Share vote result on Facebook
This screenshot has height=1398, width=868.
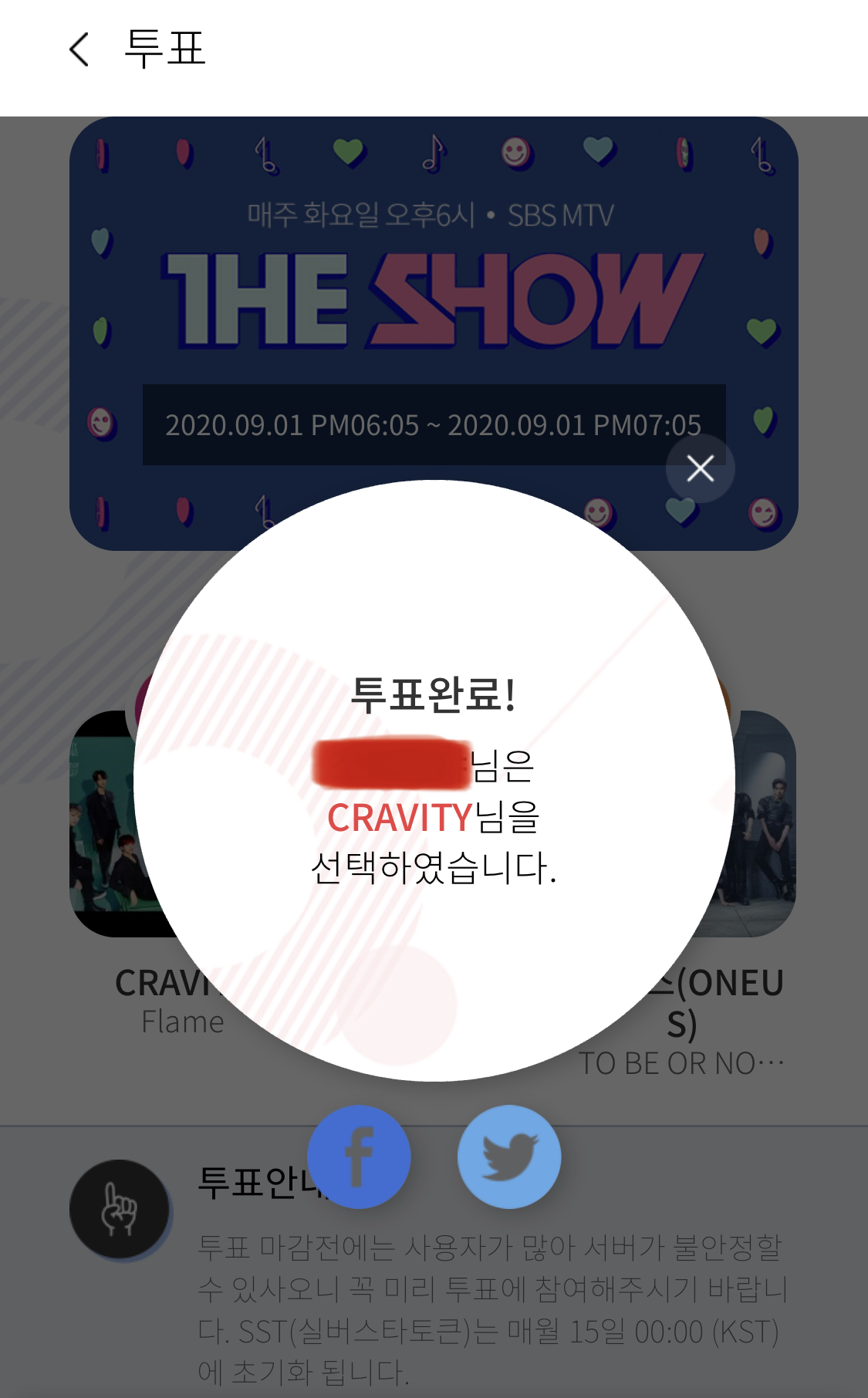tap(359, 1157)
